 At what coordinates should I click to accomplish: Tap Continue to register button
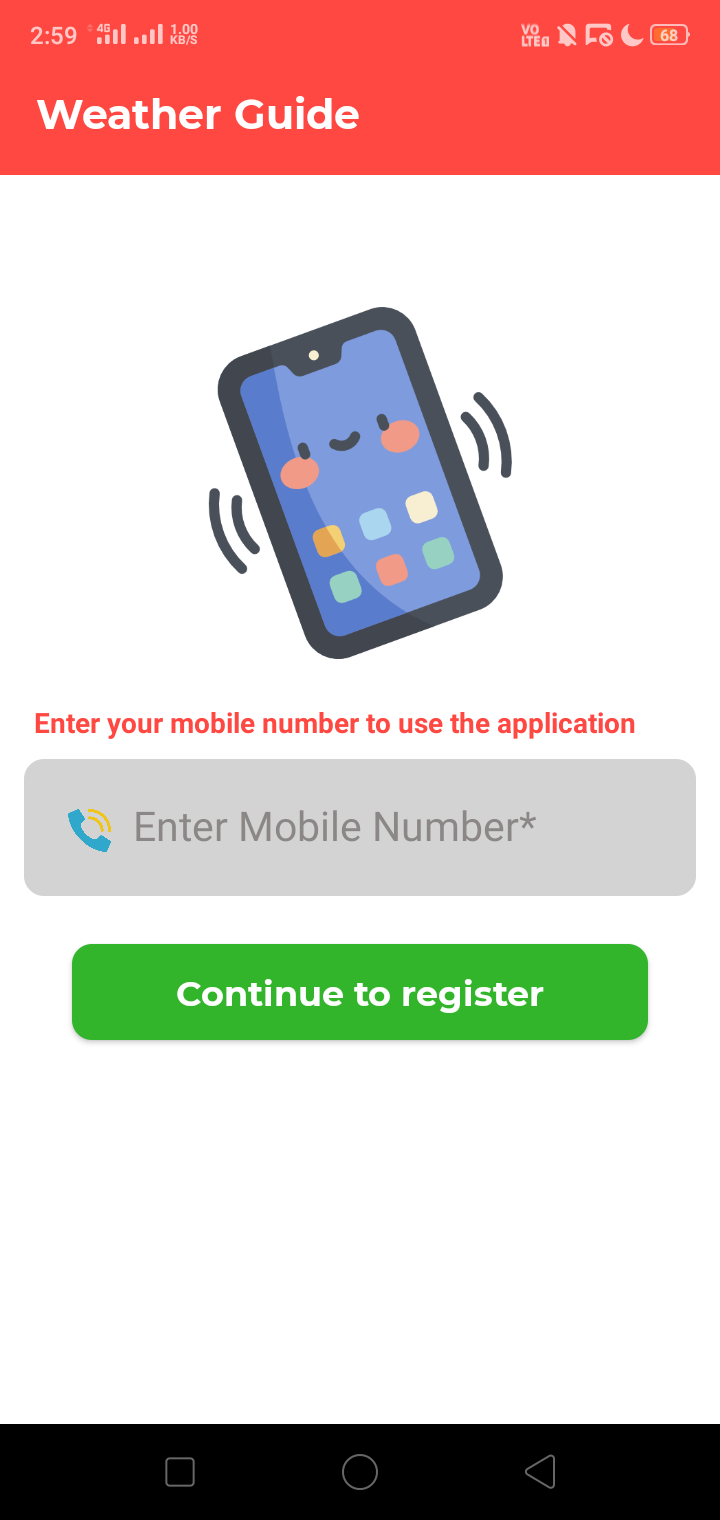click(360, 992)
